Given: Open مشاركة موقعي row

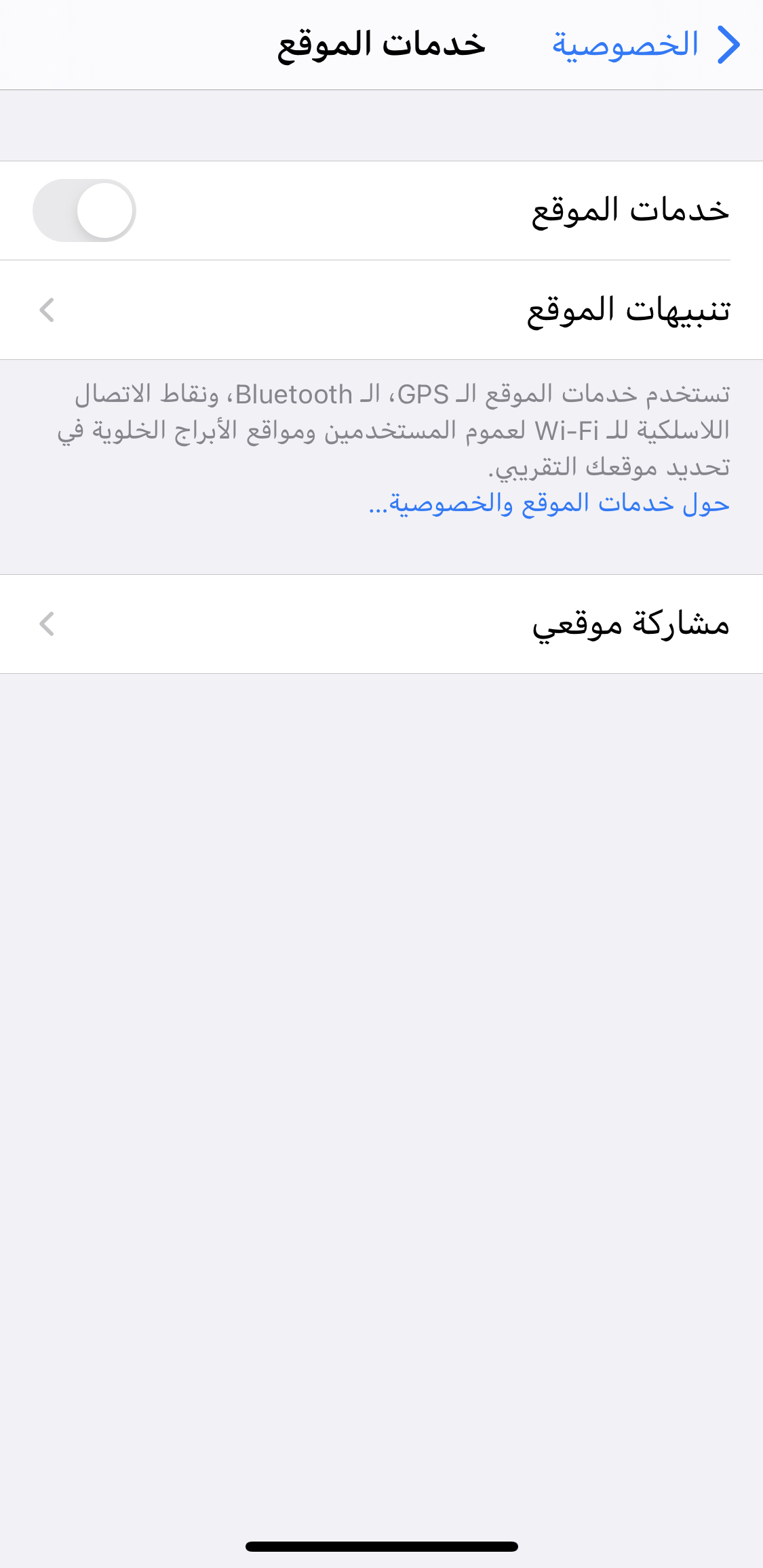Looking at the screenshot, I should [x=381, y=624].
